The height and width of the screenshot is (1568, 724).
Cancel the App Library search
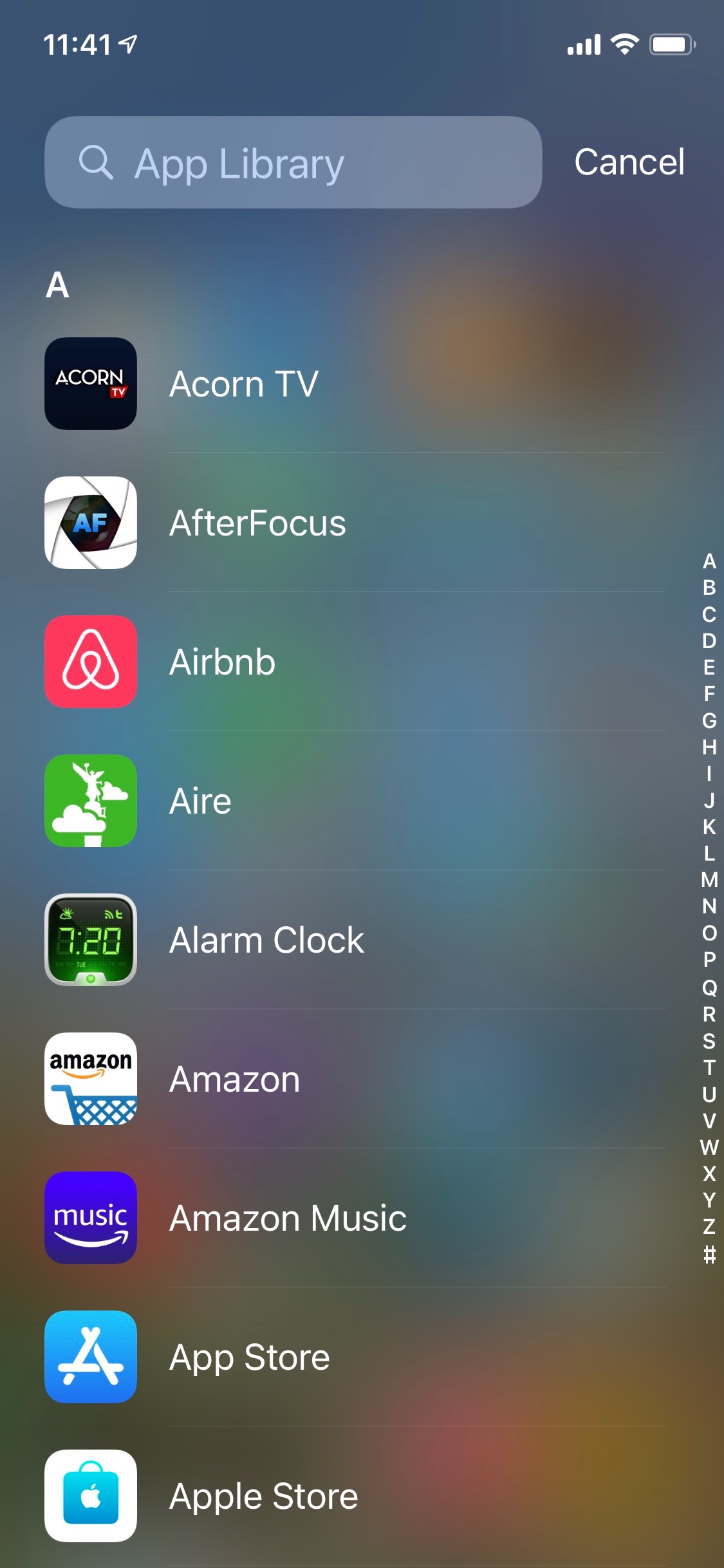(x=629, y=162)
